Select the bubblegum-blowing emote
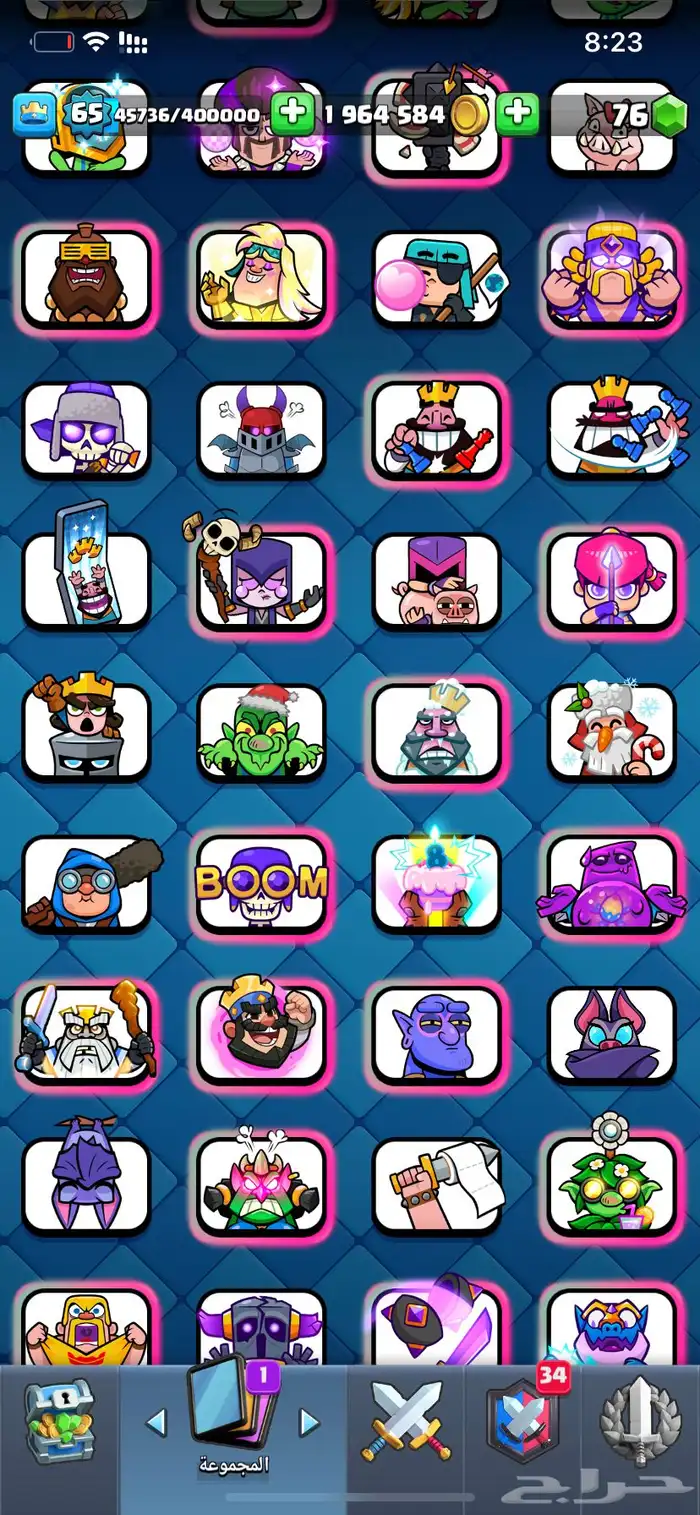Image resolution: width=700 pixels, height=1515 pixels. coord(436,280)
